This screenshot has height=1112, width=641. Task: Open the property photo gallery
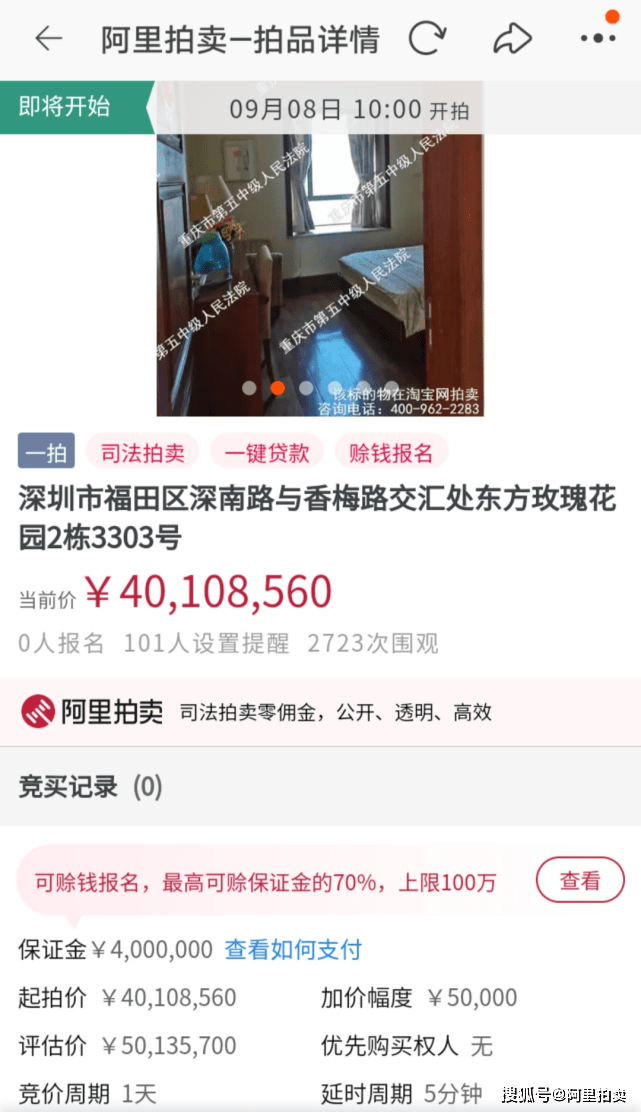coord(320,260)
